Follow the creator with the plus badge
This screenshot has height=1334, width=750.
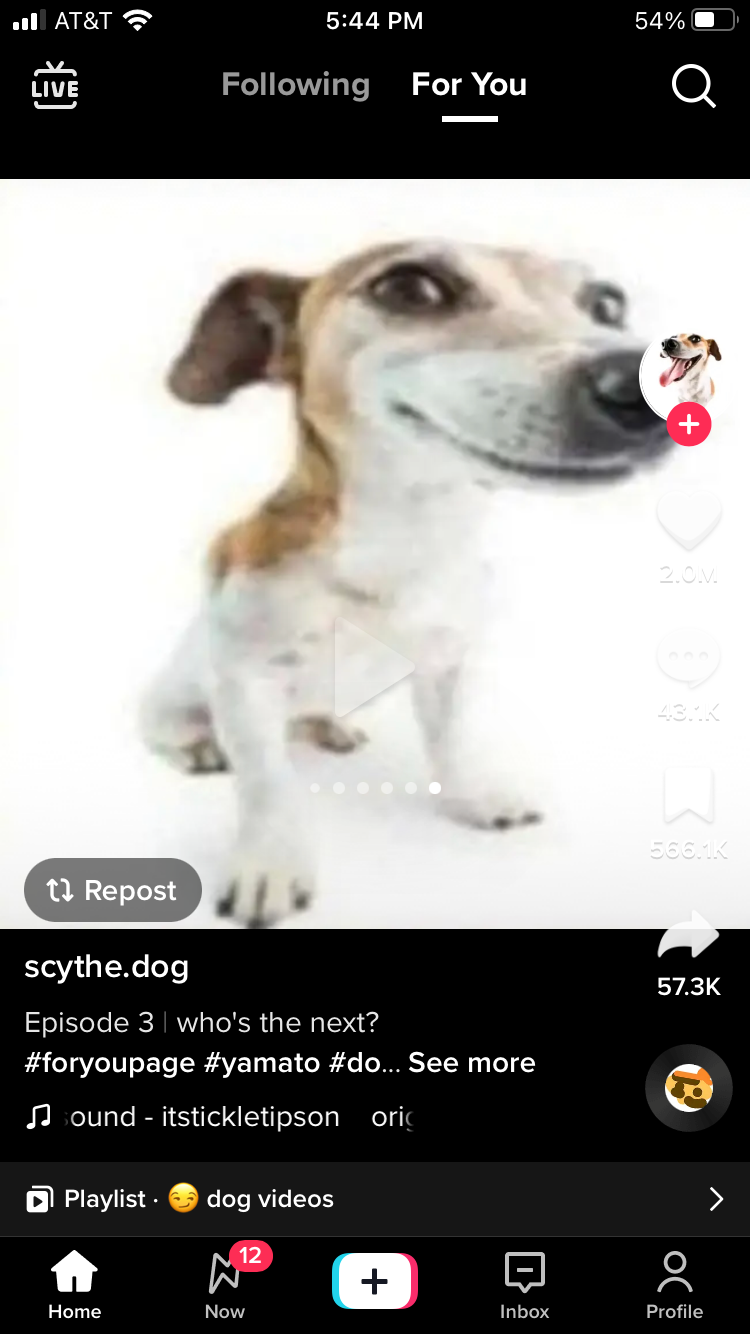[689, 425]
